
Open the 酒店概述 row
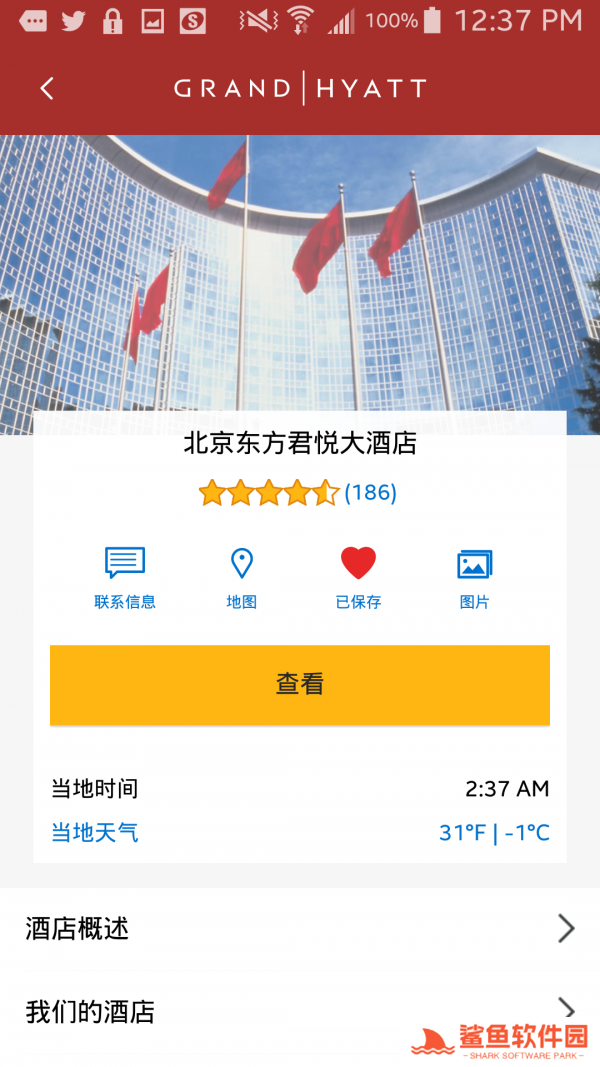pyautogui.click(x=300, y=929)
